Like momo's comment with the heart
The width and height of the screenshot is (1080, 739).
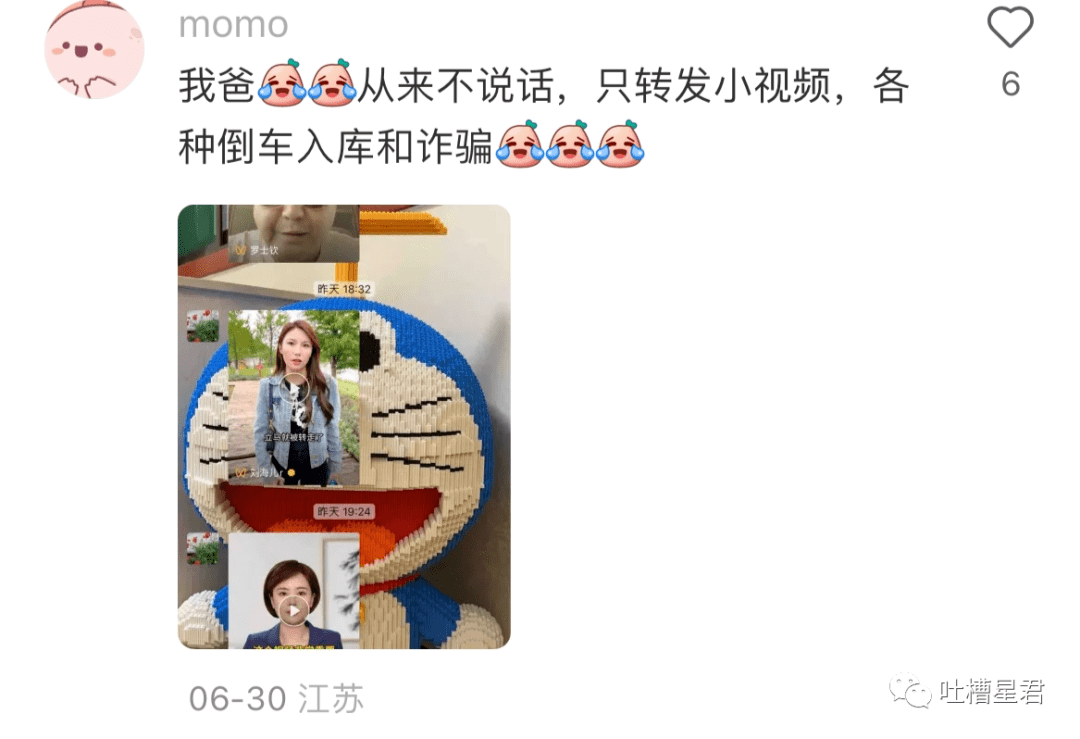coord(1010,27)
